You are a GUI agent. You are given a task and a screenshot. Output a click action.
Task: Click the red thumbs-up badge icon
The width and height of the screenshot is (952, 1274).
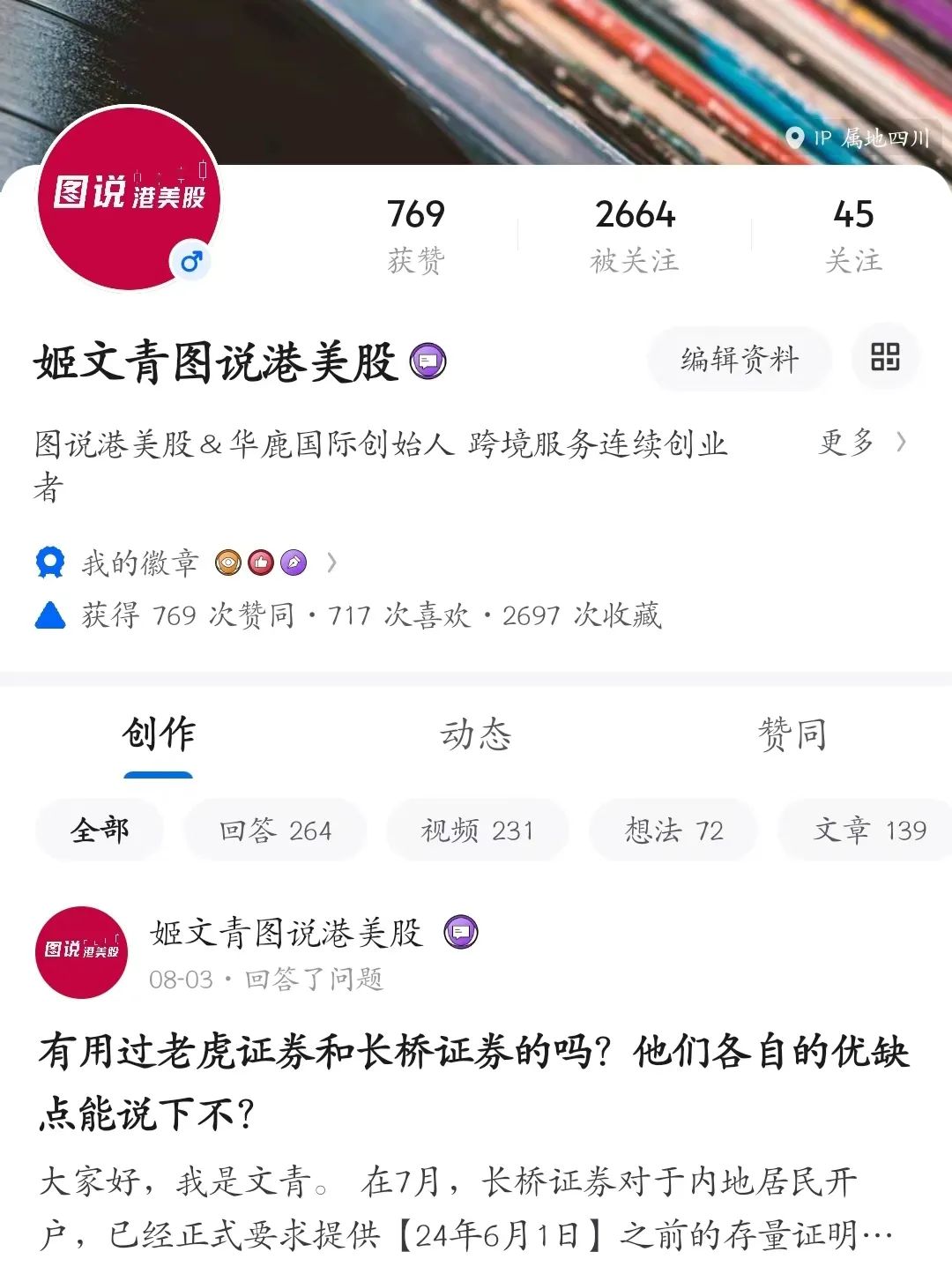point(262,562)
